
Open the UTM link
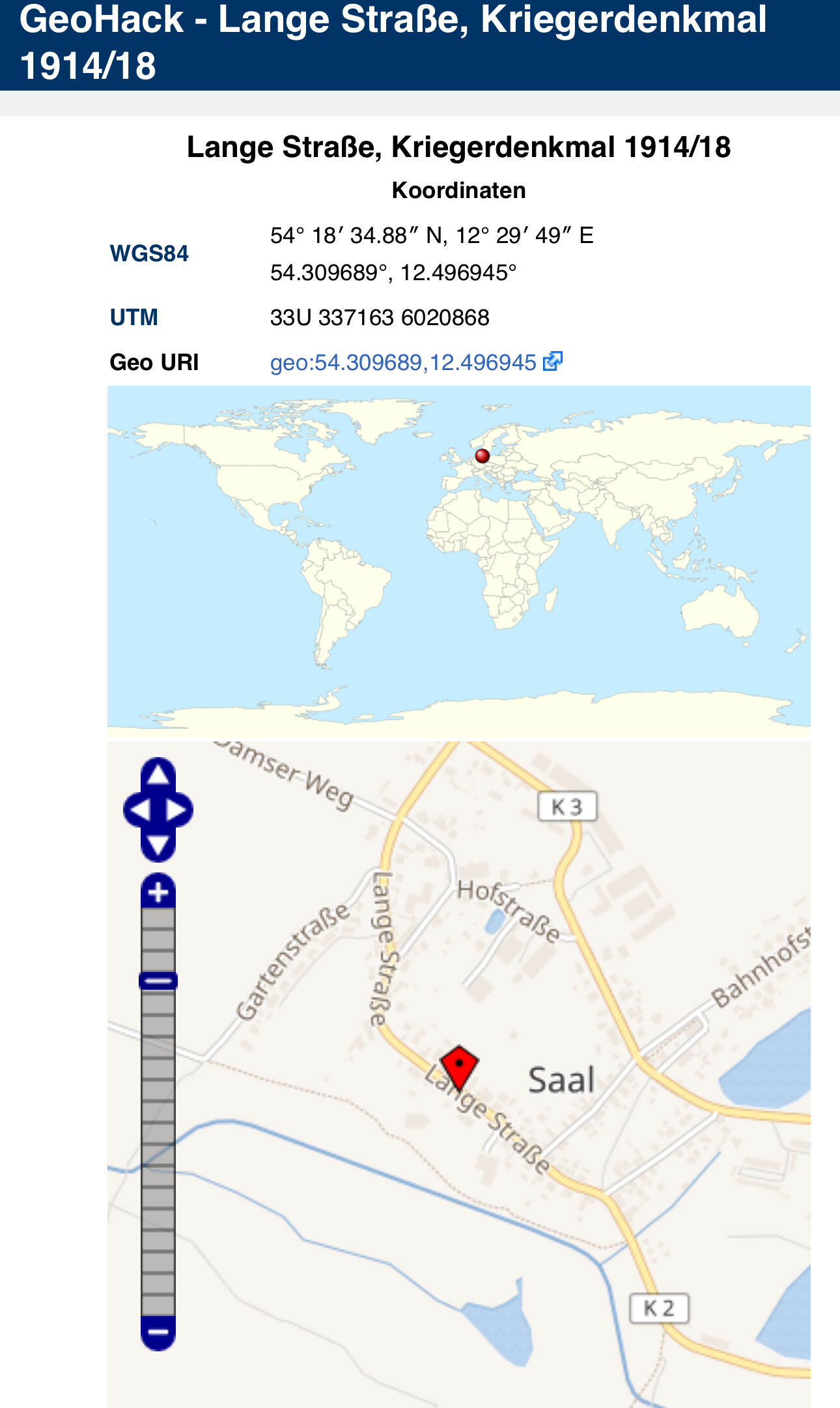pyautogui.click(x=134, y=317)
